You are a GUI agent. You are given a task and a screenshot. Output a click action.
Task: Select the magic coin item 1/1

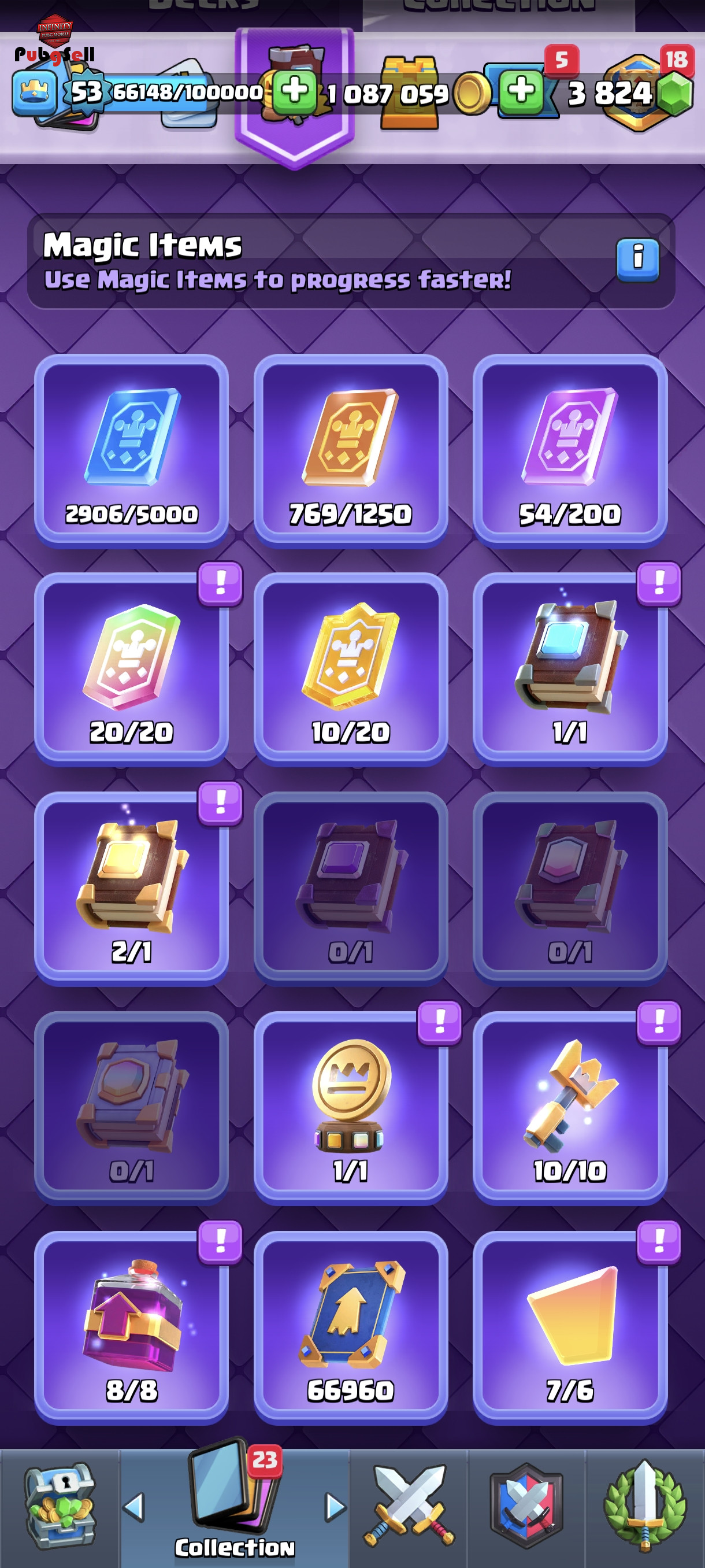(x=351, y=1108)
